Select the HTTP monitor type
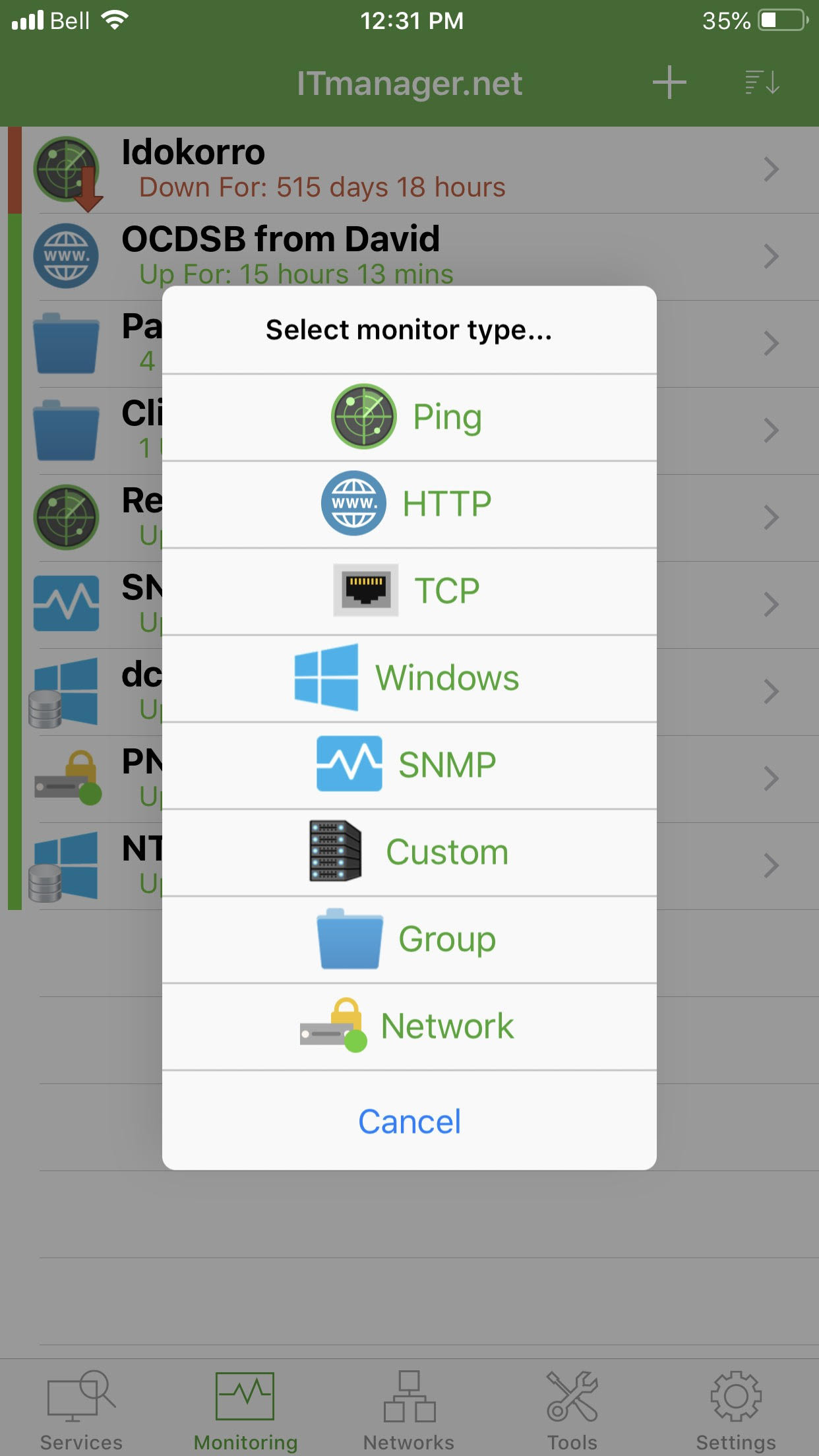This screenshot has width=819, height=1456. [x=409, y=503]
